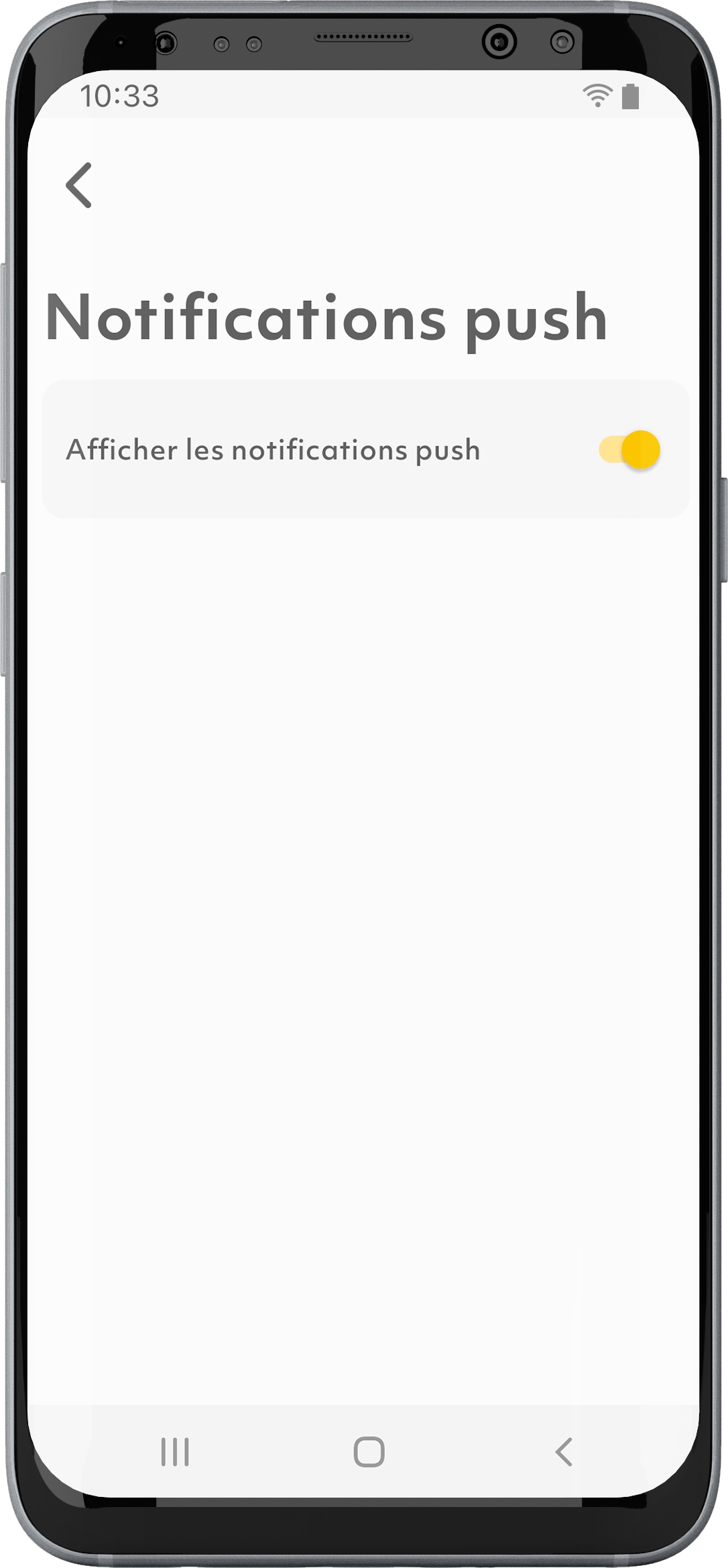Go back using the top arrow

[x=79, y=185]
